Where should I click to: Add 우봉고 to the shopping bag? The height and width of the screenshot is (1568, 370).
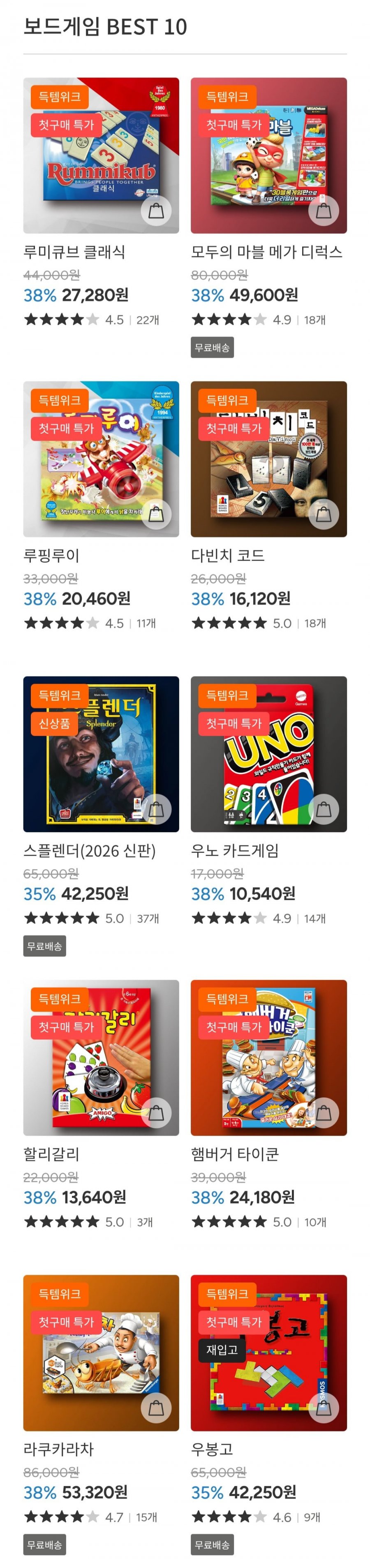(323, 1408)
